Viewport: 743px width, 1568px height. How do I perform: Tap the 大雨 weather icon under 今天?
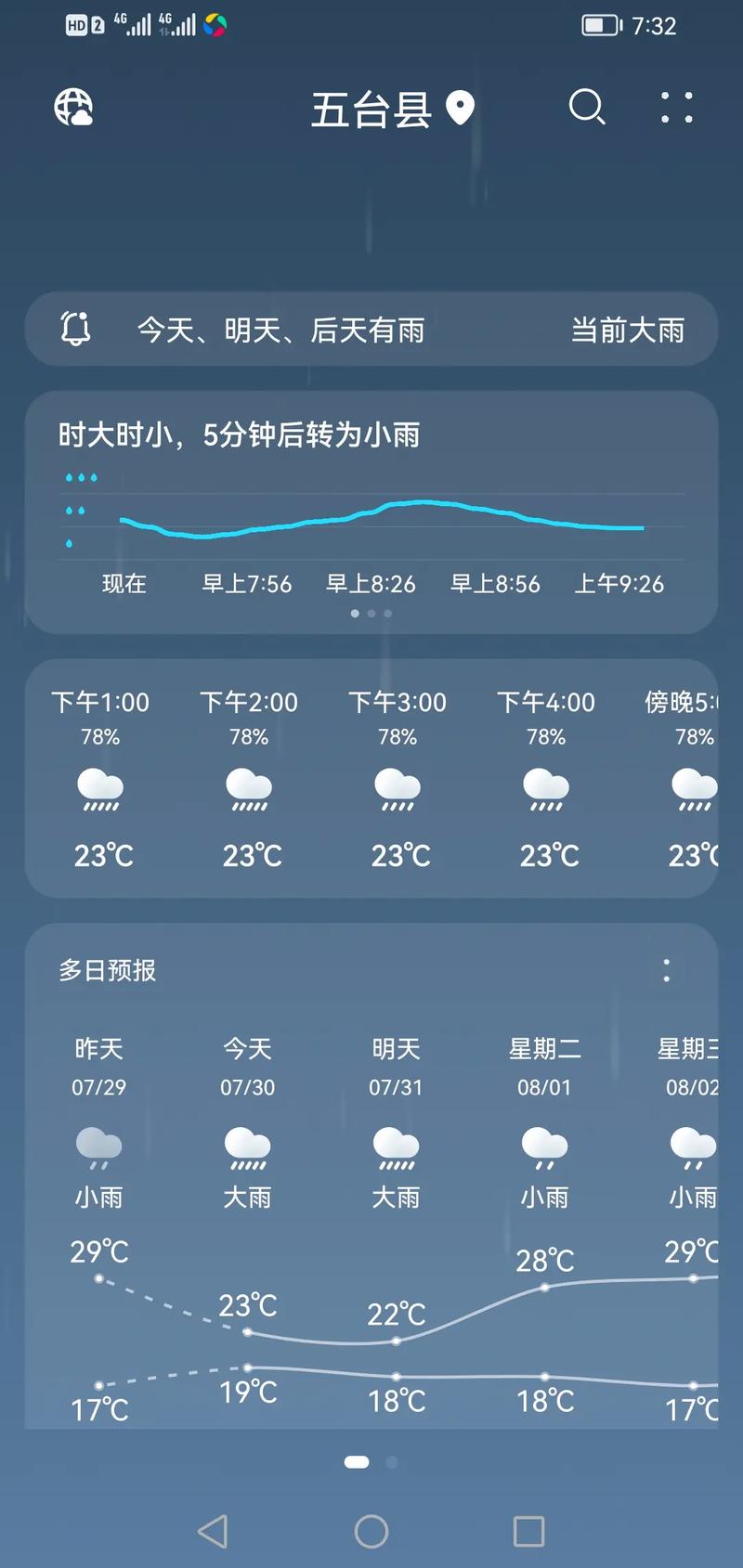click(x=247, y=1149)
